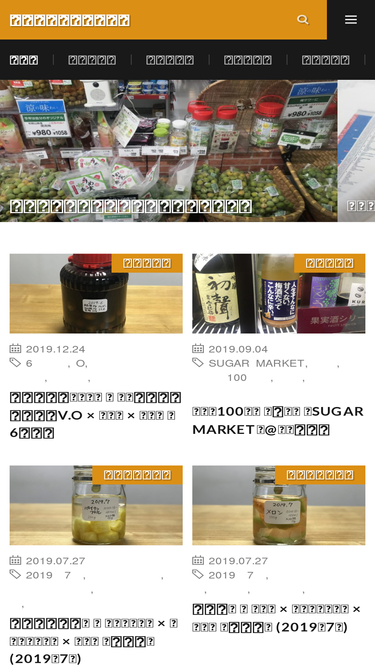This screenshot has height=667, width=375.
Task: Open the 2019.12.24 dark jar post
Action: 96,294
